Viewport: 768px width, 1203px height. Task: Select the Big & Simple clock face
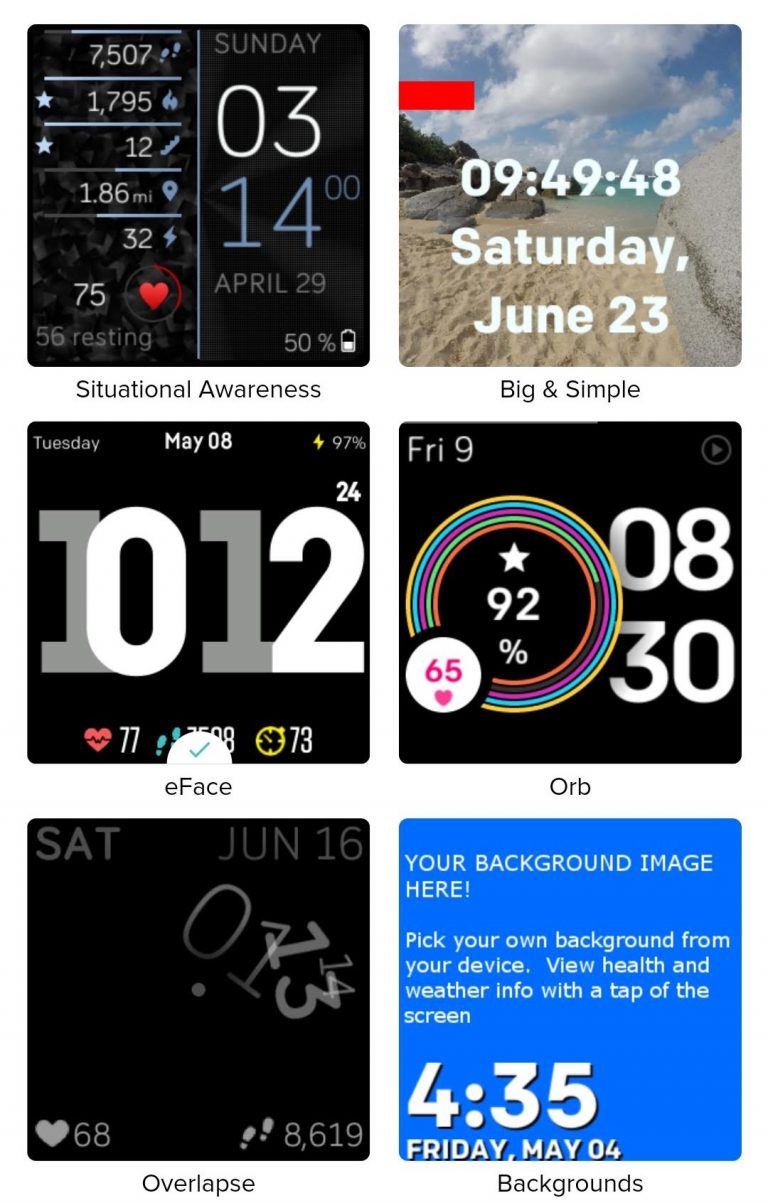point(570,196)
